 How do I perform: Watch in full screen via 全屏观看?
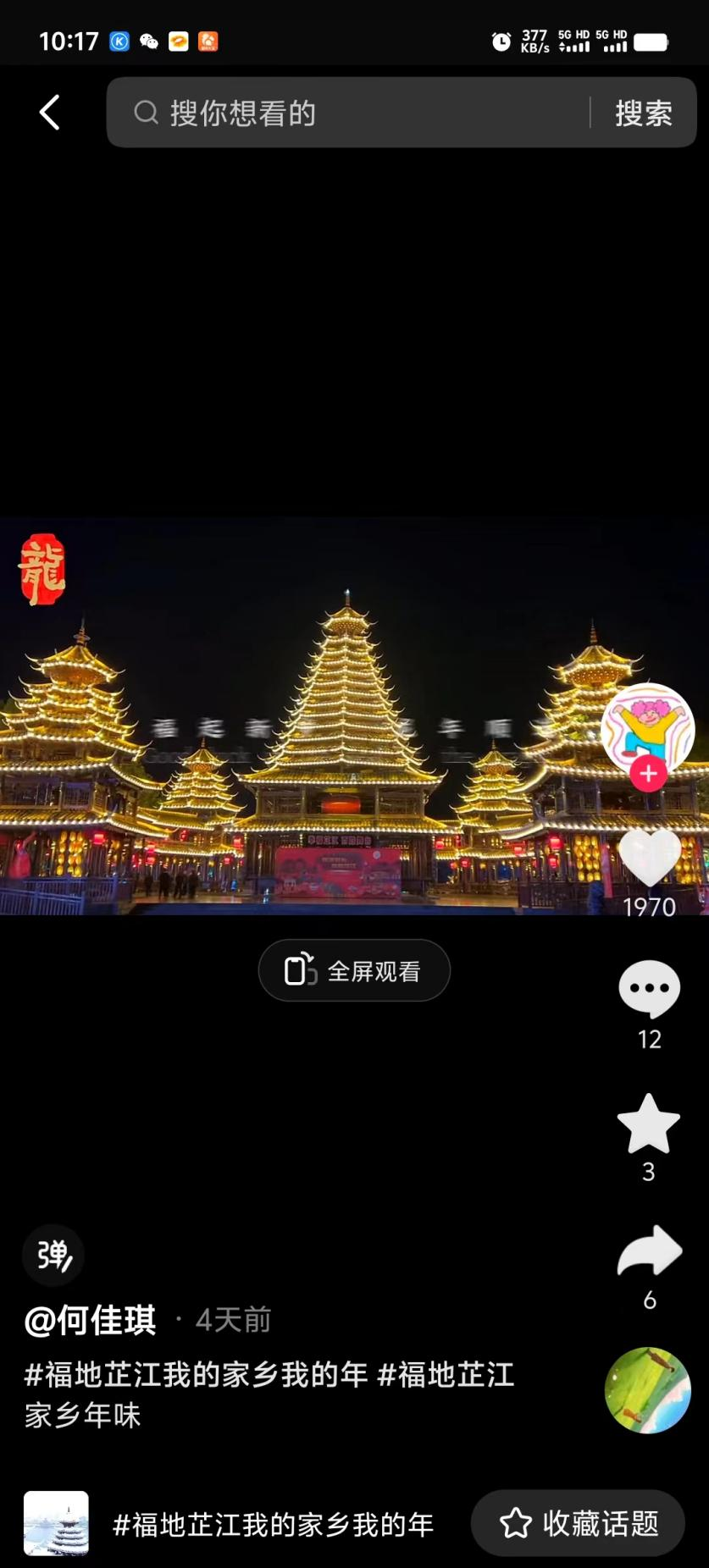pos(354,970)
